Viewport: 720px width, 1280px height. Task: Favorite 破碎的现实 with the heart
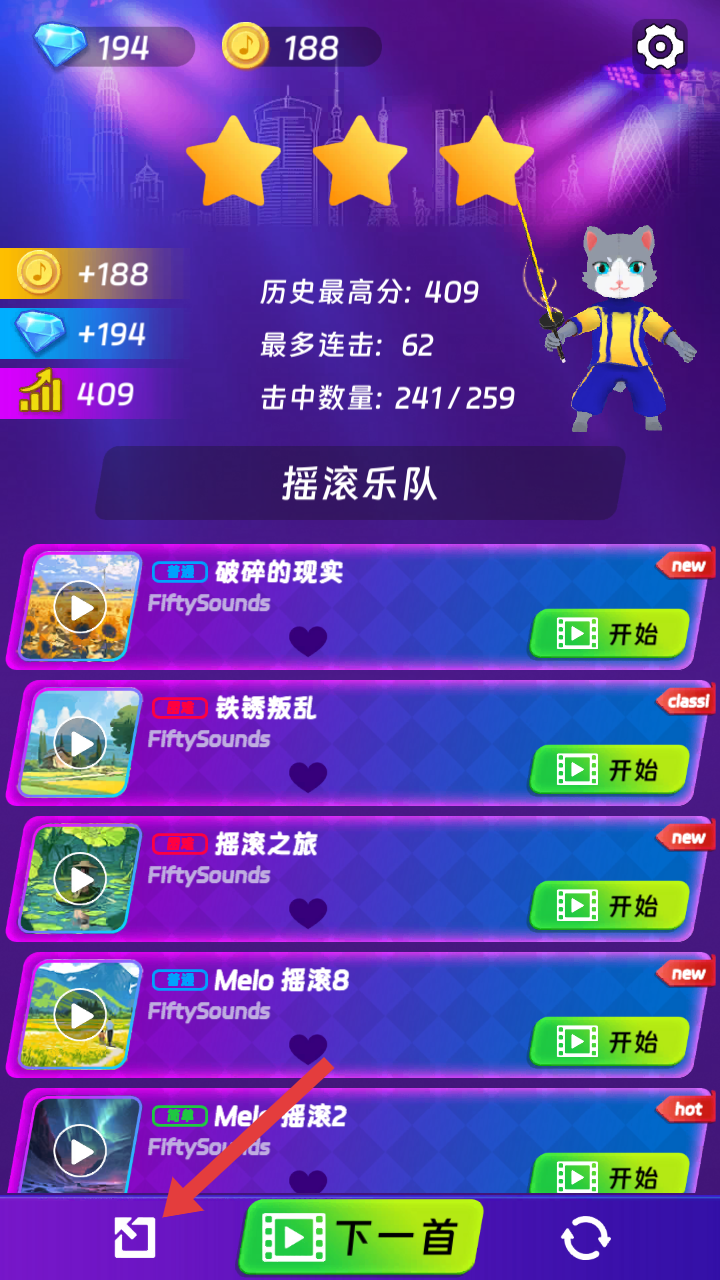(x=308, y=640)
